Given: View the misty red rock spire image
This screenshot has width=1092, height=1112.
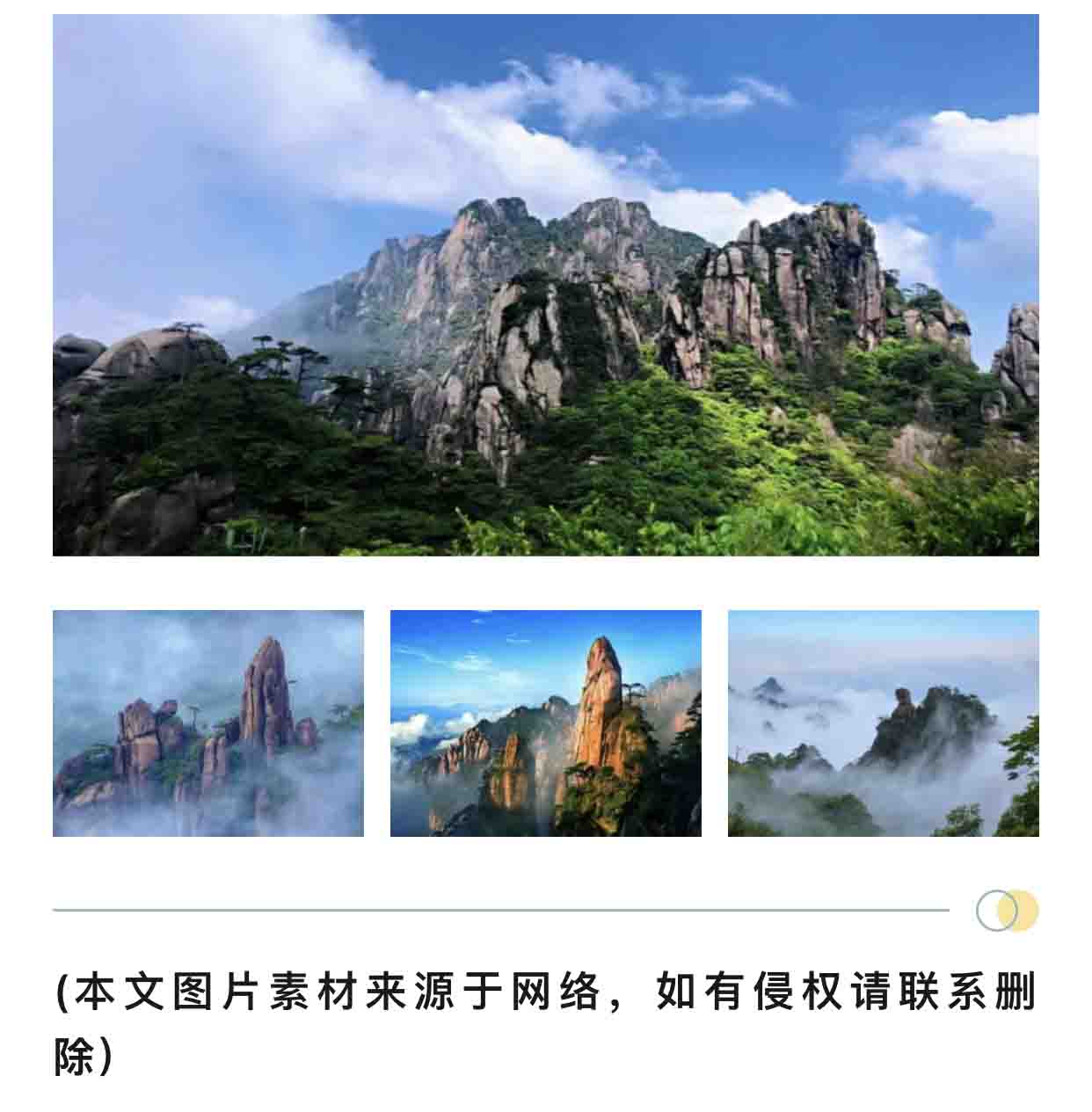Looking at the screenshot, I should click(208, 723).
